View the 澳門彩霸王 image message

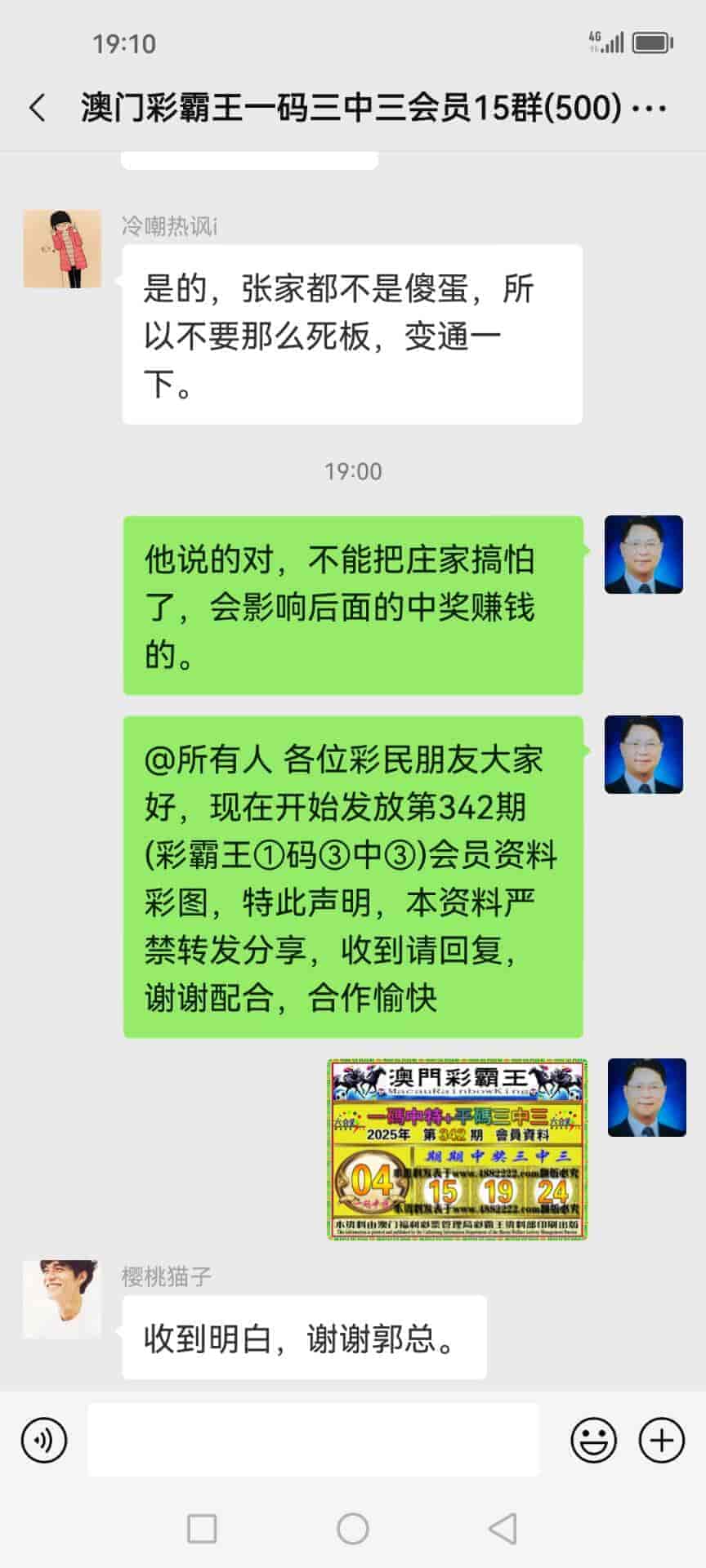(458, 1149)
